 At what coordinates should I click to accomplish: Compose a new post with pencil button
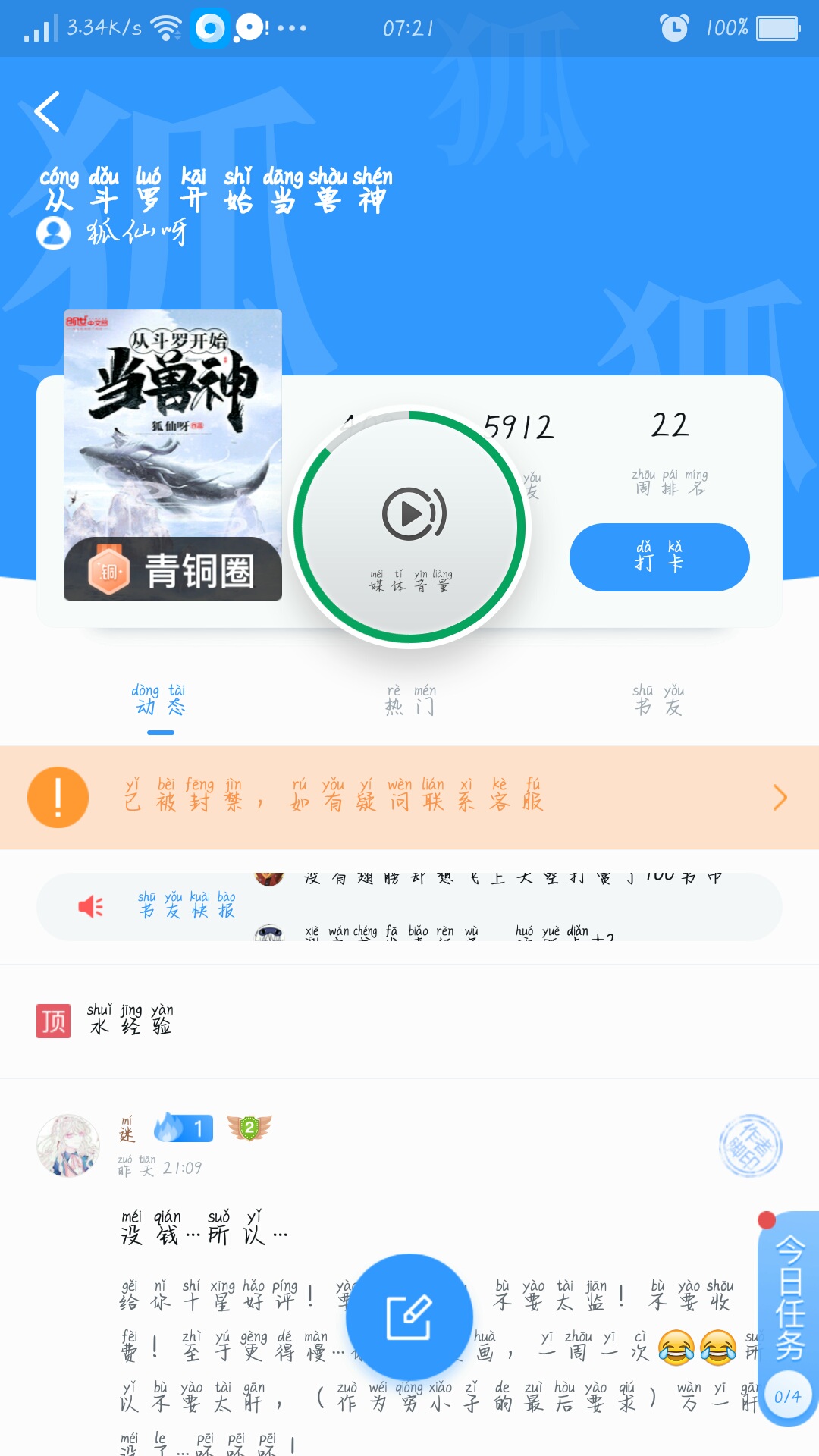pyautogui.click(x=409, y=1316)
